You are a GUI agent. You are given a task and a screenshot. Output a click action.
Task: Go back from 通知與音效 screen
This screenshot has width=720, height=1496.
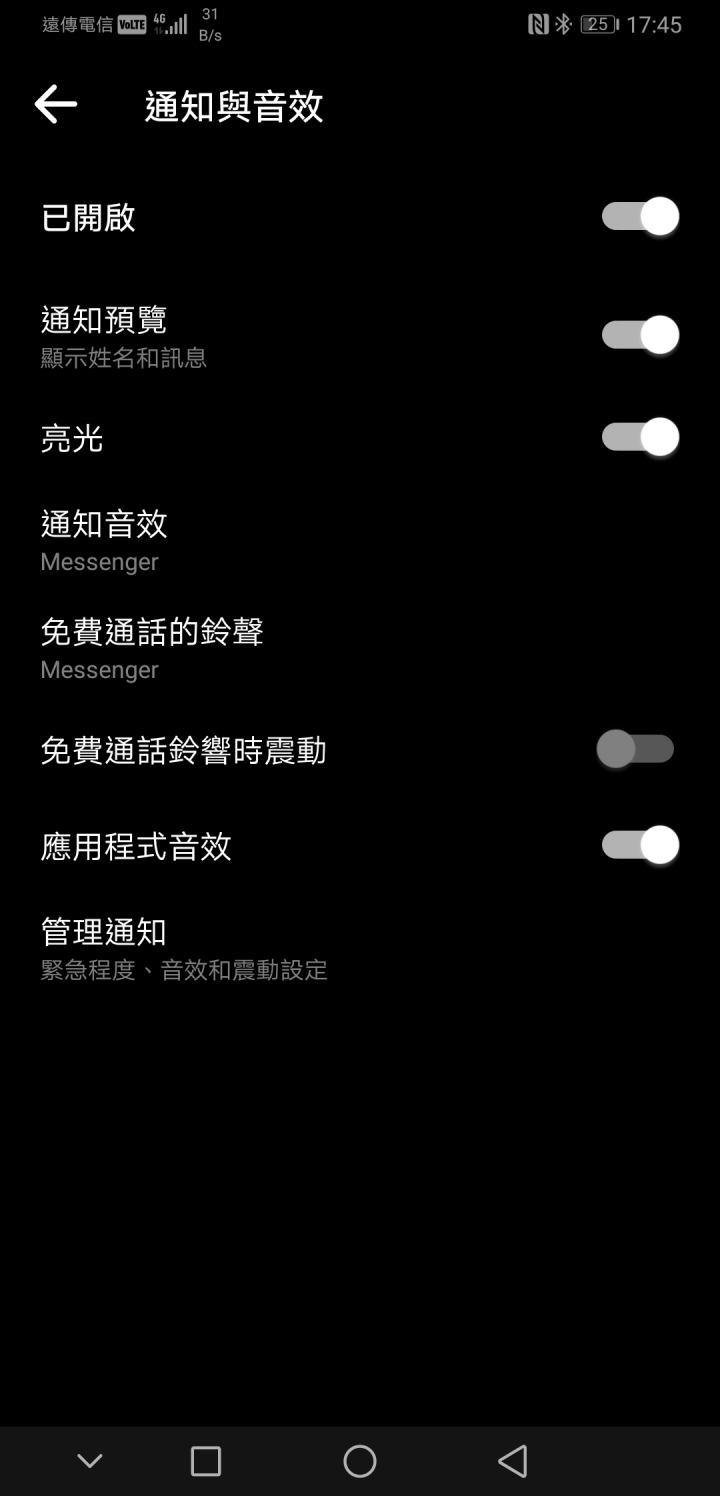tap(56, 104)
